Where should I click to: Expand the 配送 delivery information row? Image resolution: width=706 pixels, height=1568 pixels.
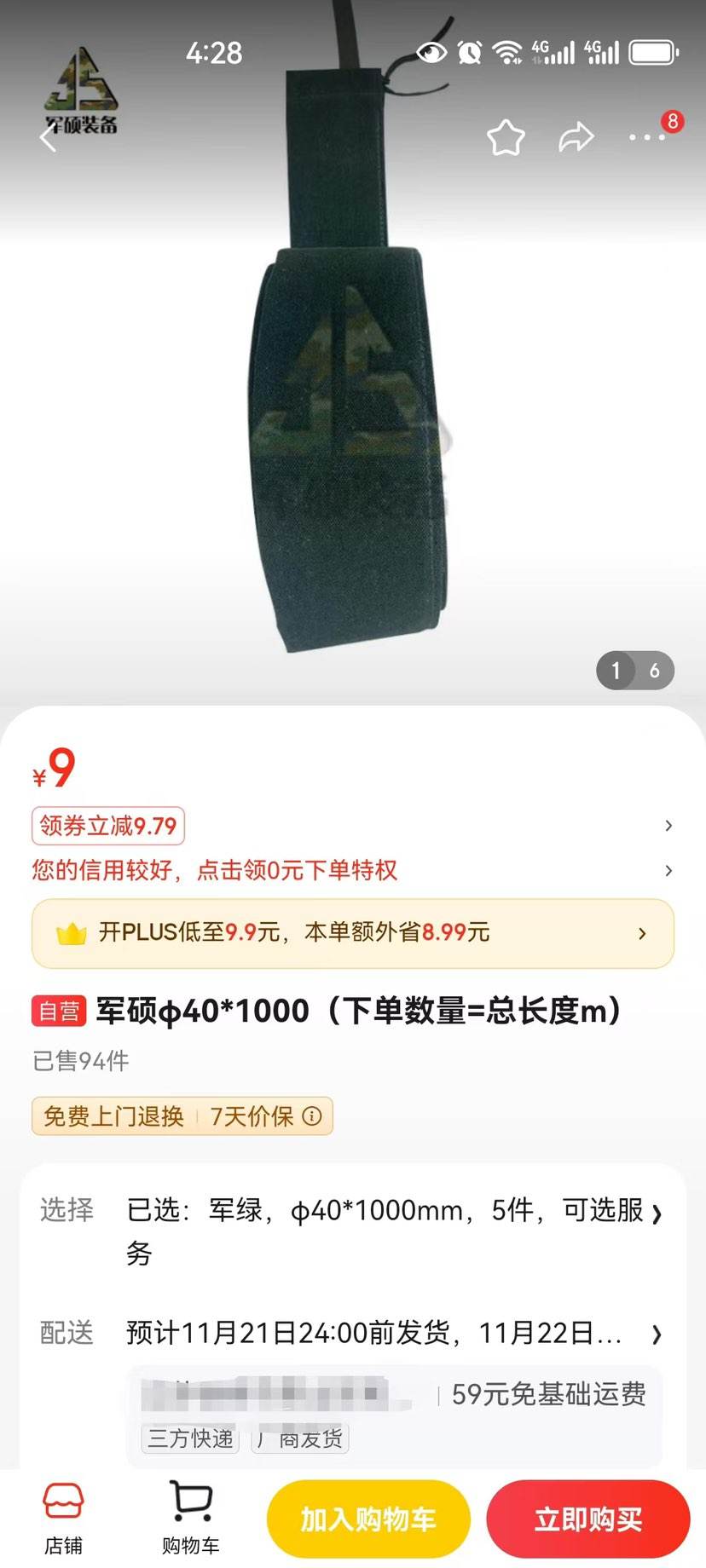pos(353,1335)
